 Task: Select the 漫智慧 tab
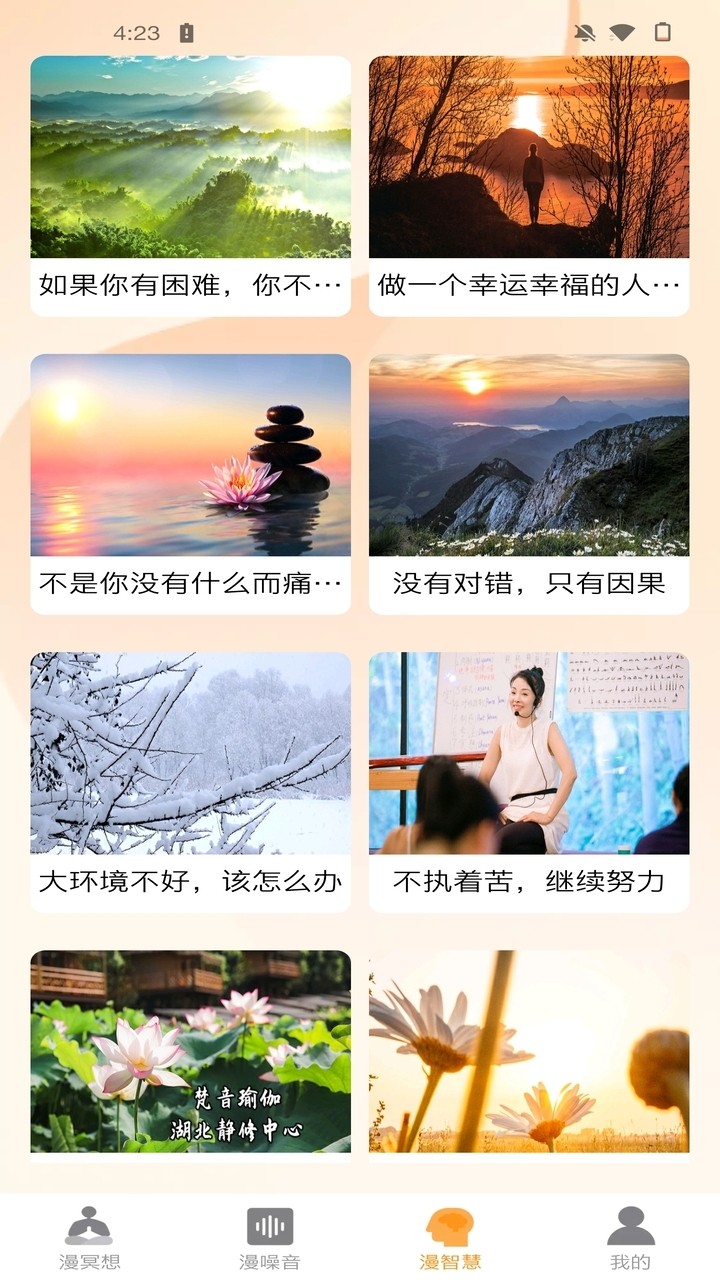coord(450,1238)
